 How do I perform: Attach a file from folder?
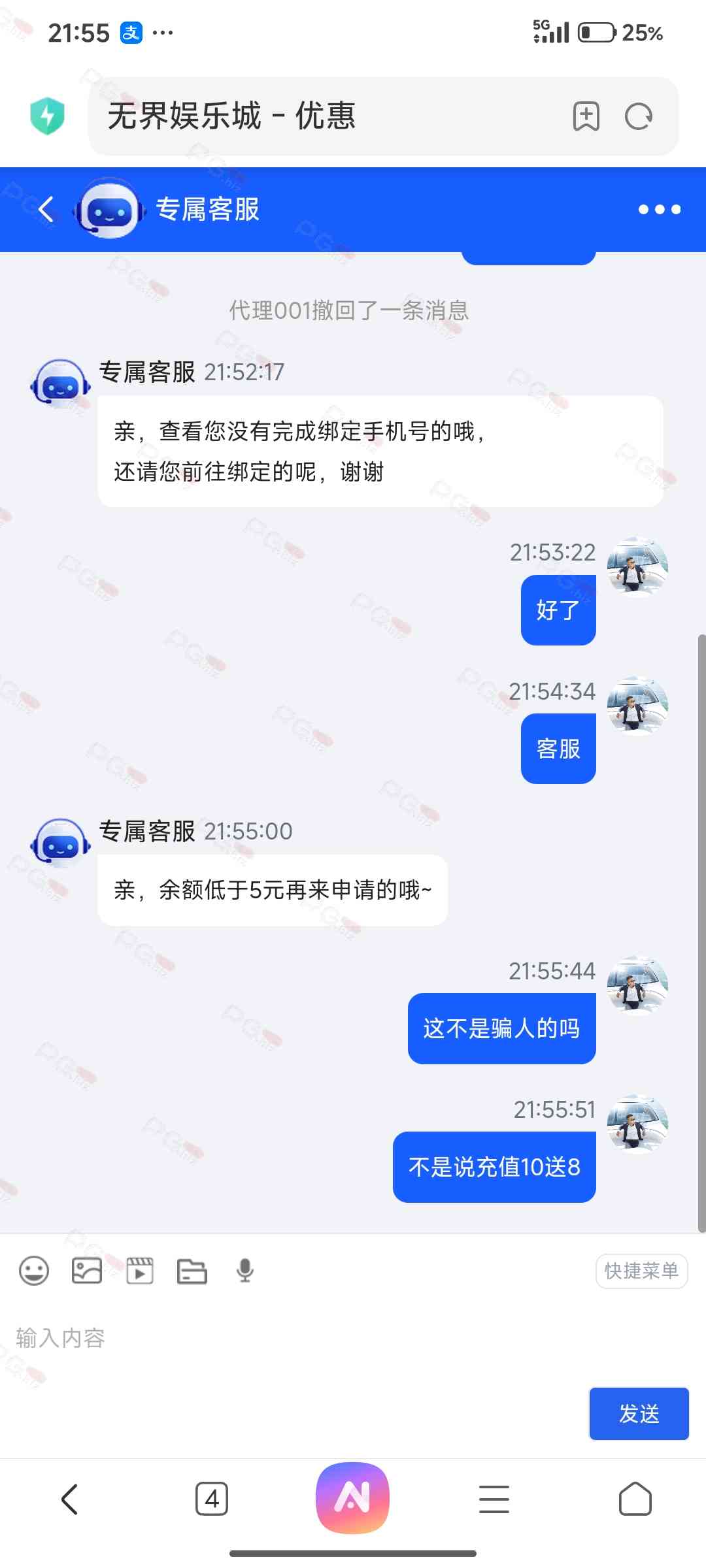192,1271
